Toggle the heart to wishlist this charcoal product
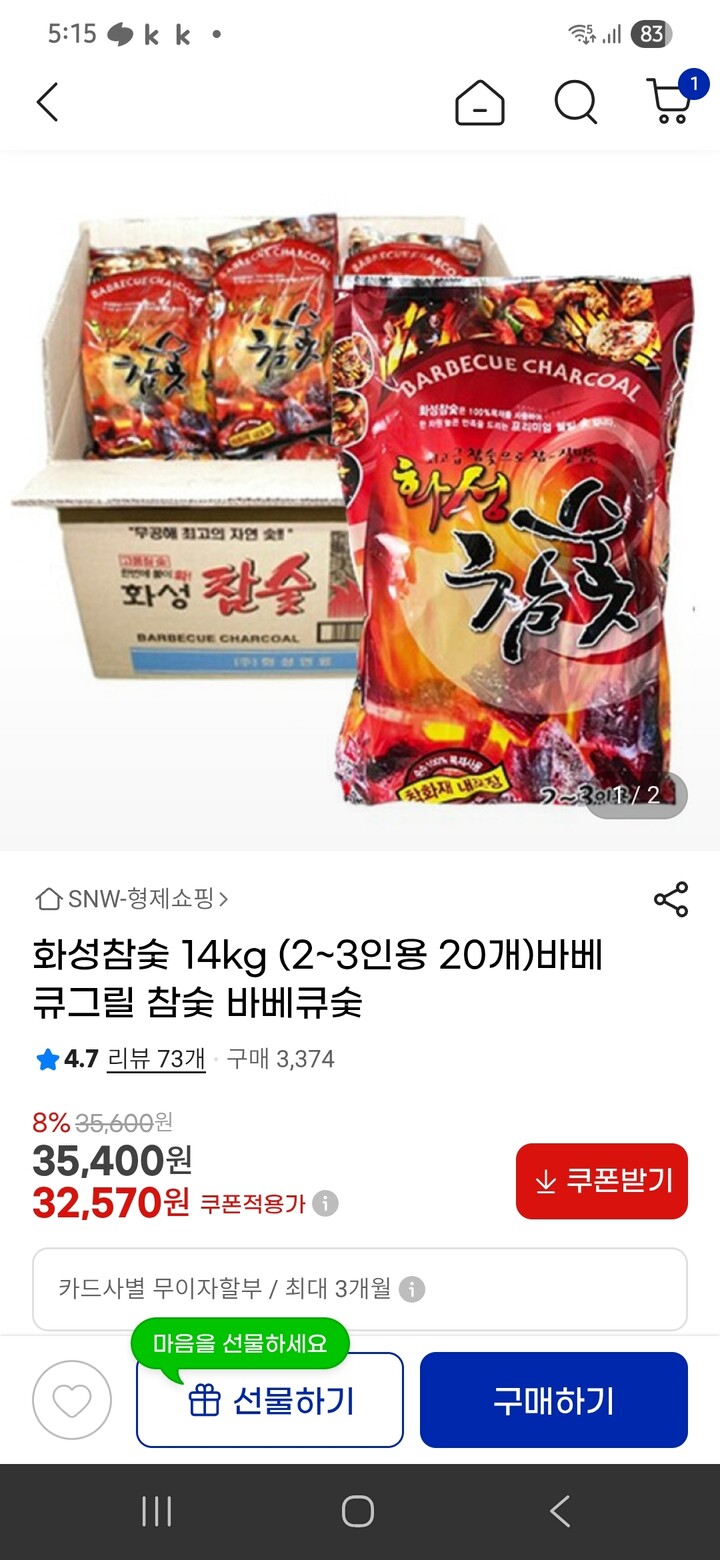Viewport: 720px width, 1560px height. point(70,1399)
